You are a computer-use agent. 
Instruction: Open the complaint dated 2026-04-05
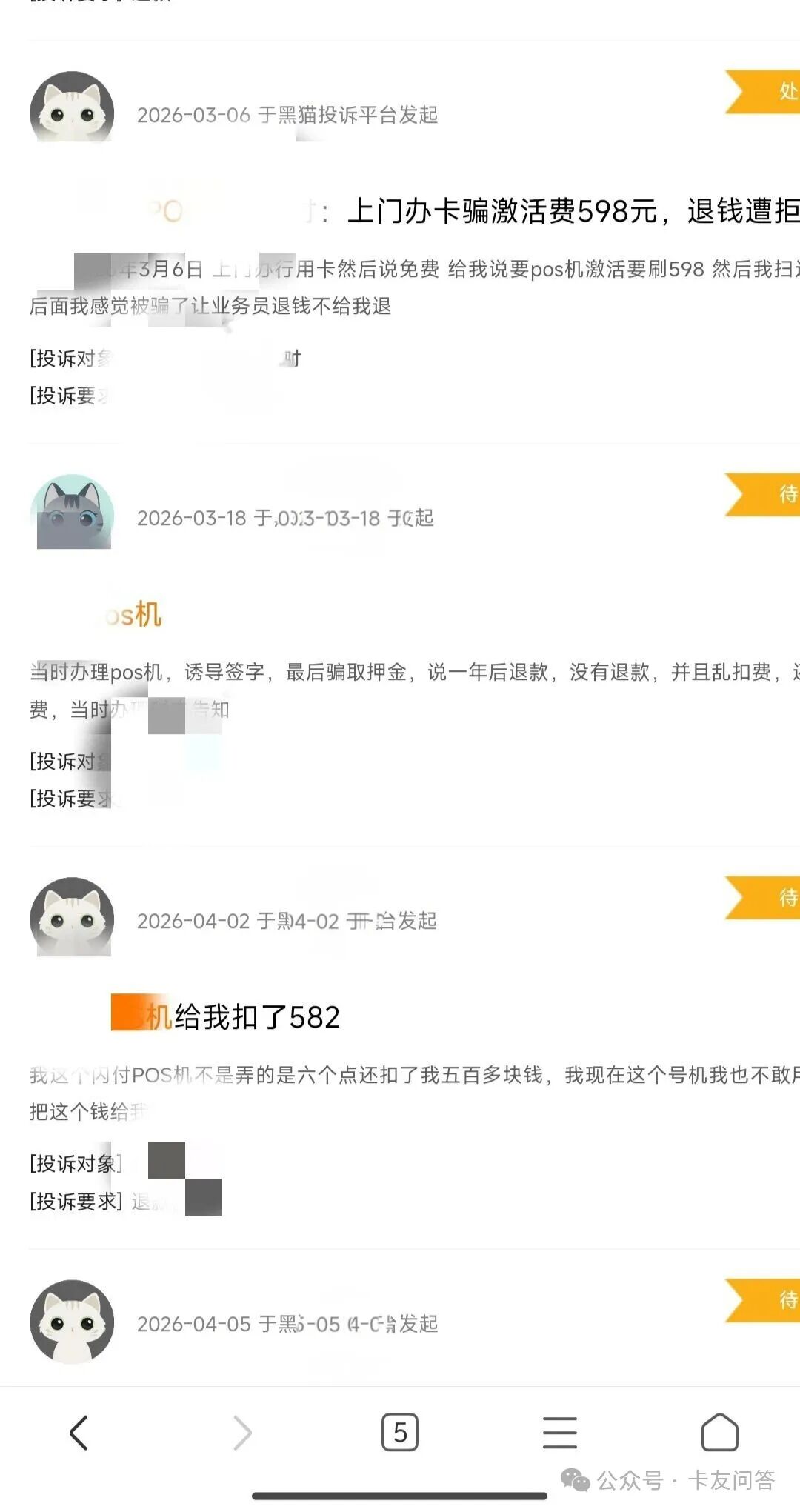coord(287,1324)
